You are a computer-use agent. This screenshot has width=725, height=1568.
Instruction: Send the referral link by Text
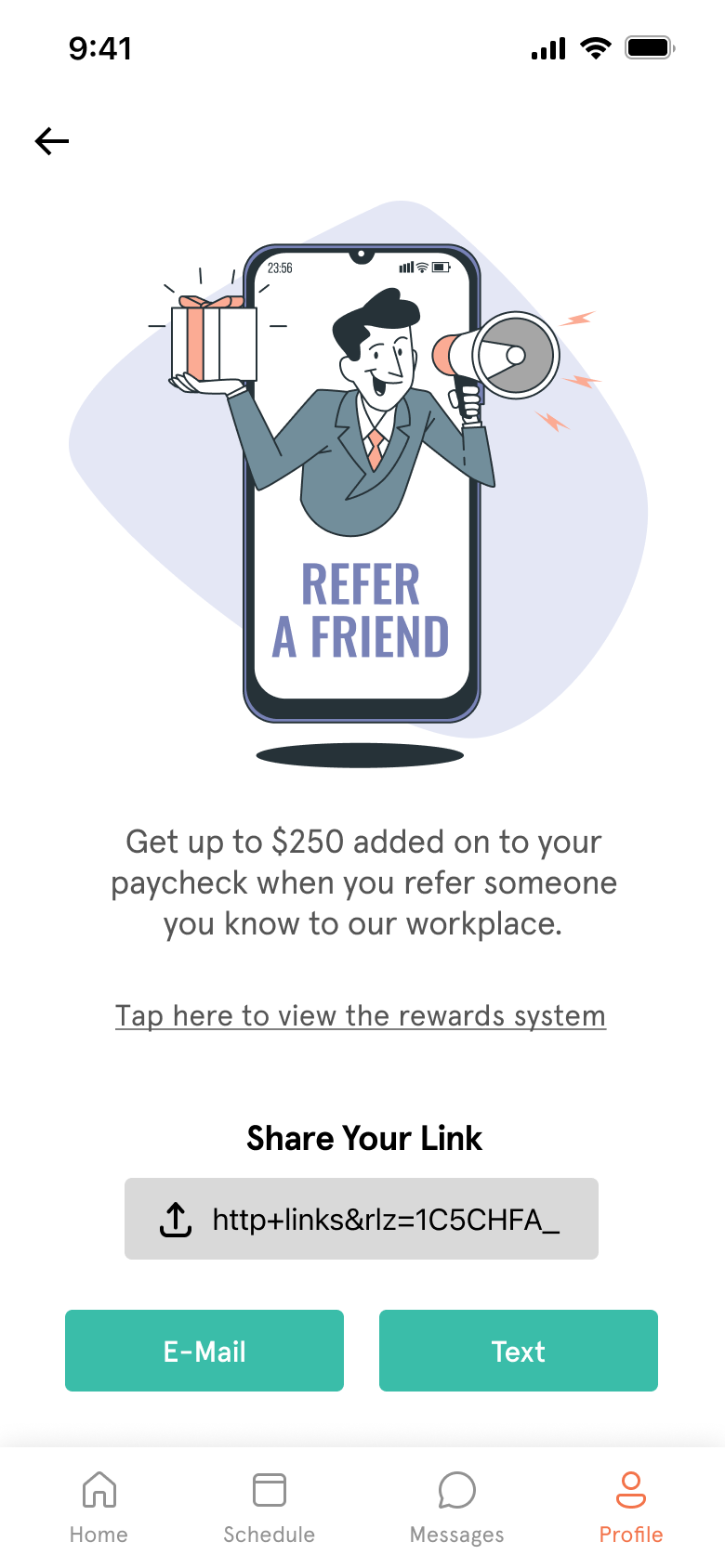pyautogui.click(x=519, y=1351)
